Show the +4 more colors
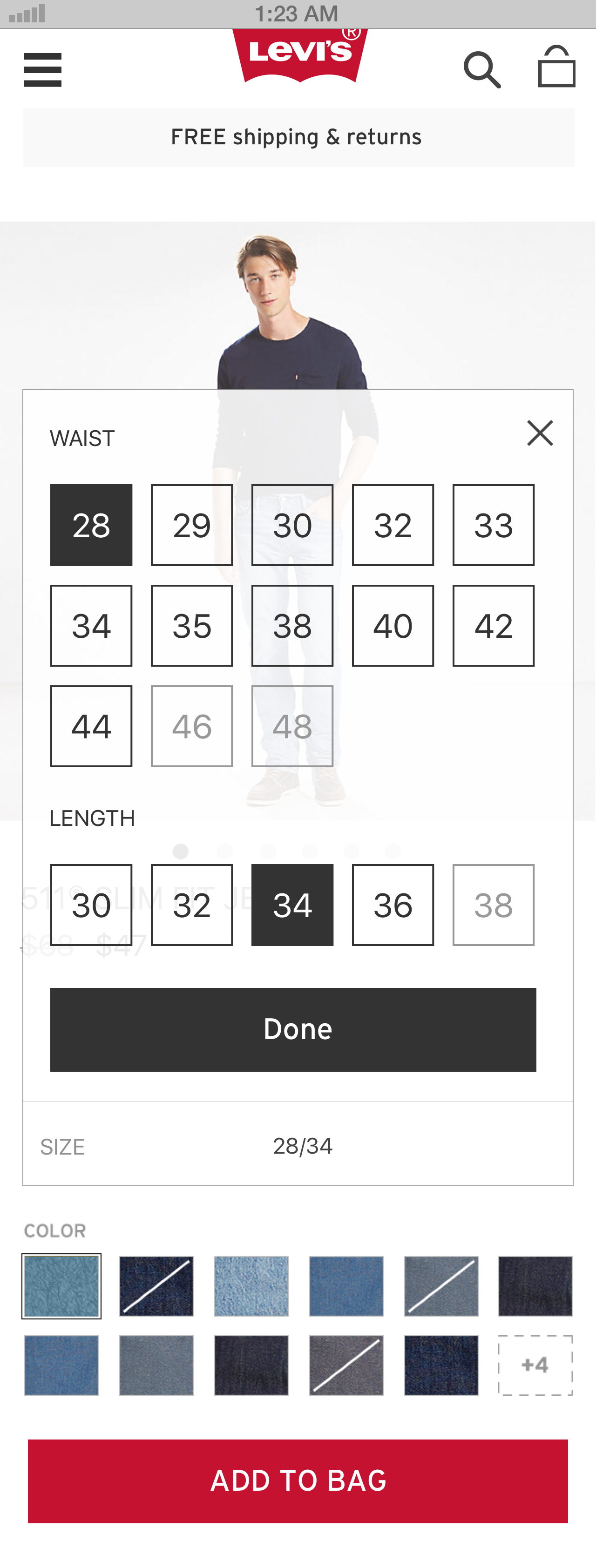 tap(535, 1365)
